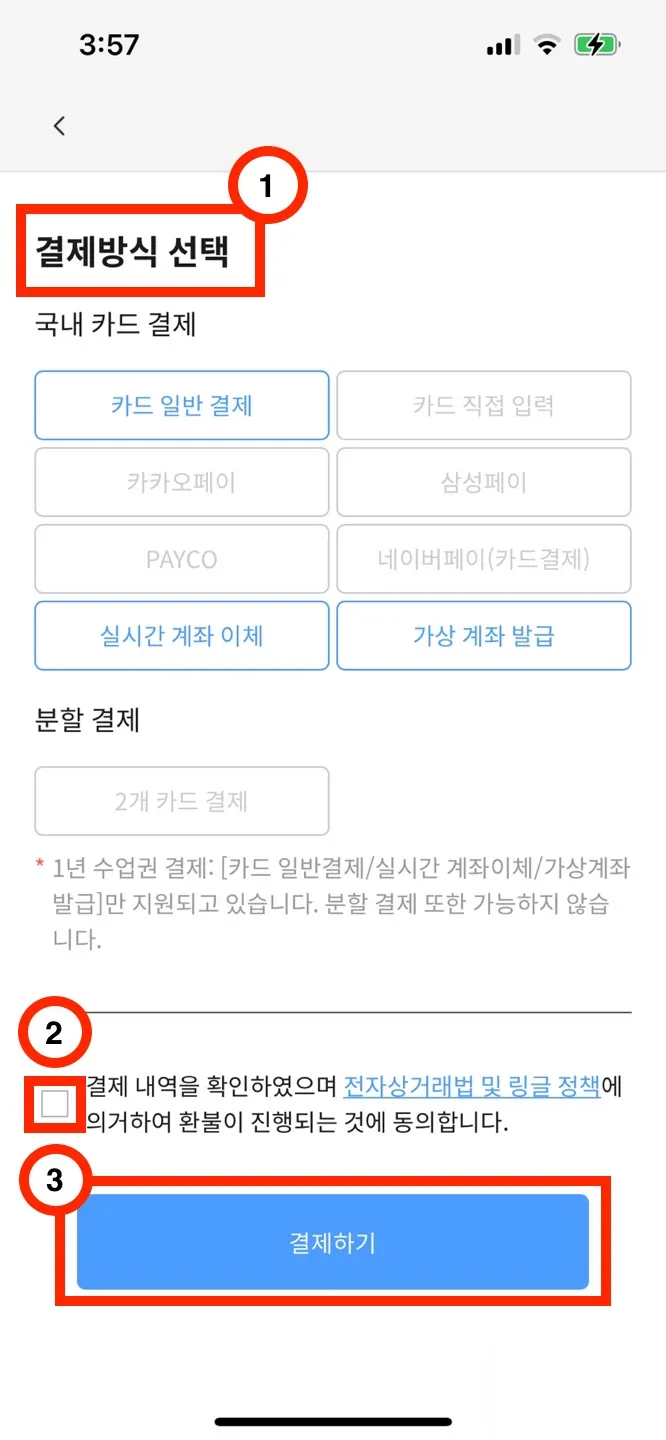The image size is (666, 1440).
Task: Choose 실시간 계좌 이체
Action: click(181, 635)
